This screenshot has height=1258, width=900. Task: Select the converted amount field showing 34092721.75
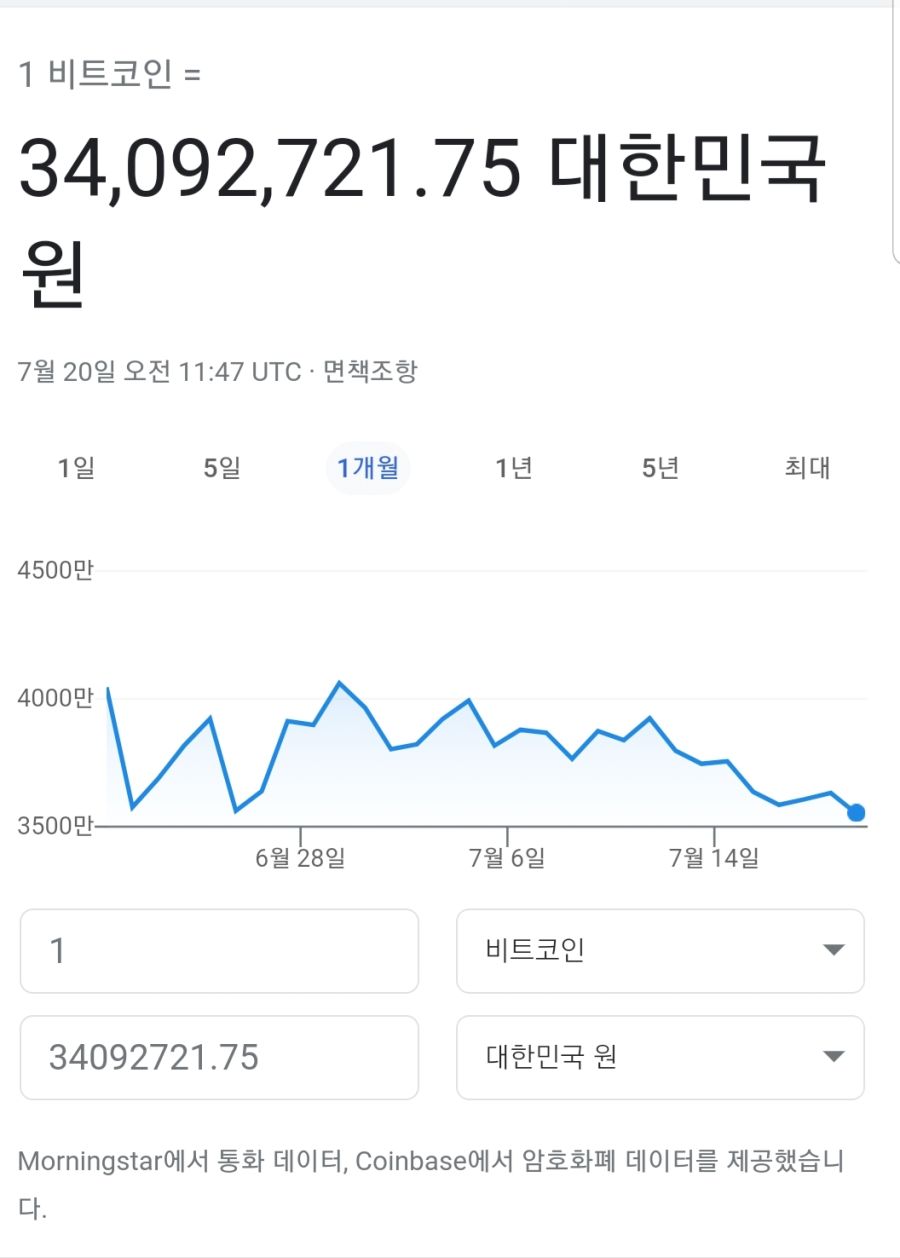point(220,1058)
